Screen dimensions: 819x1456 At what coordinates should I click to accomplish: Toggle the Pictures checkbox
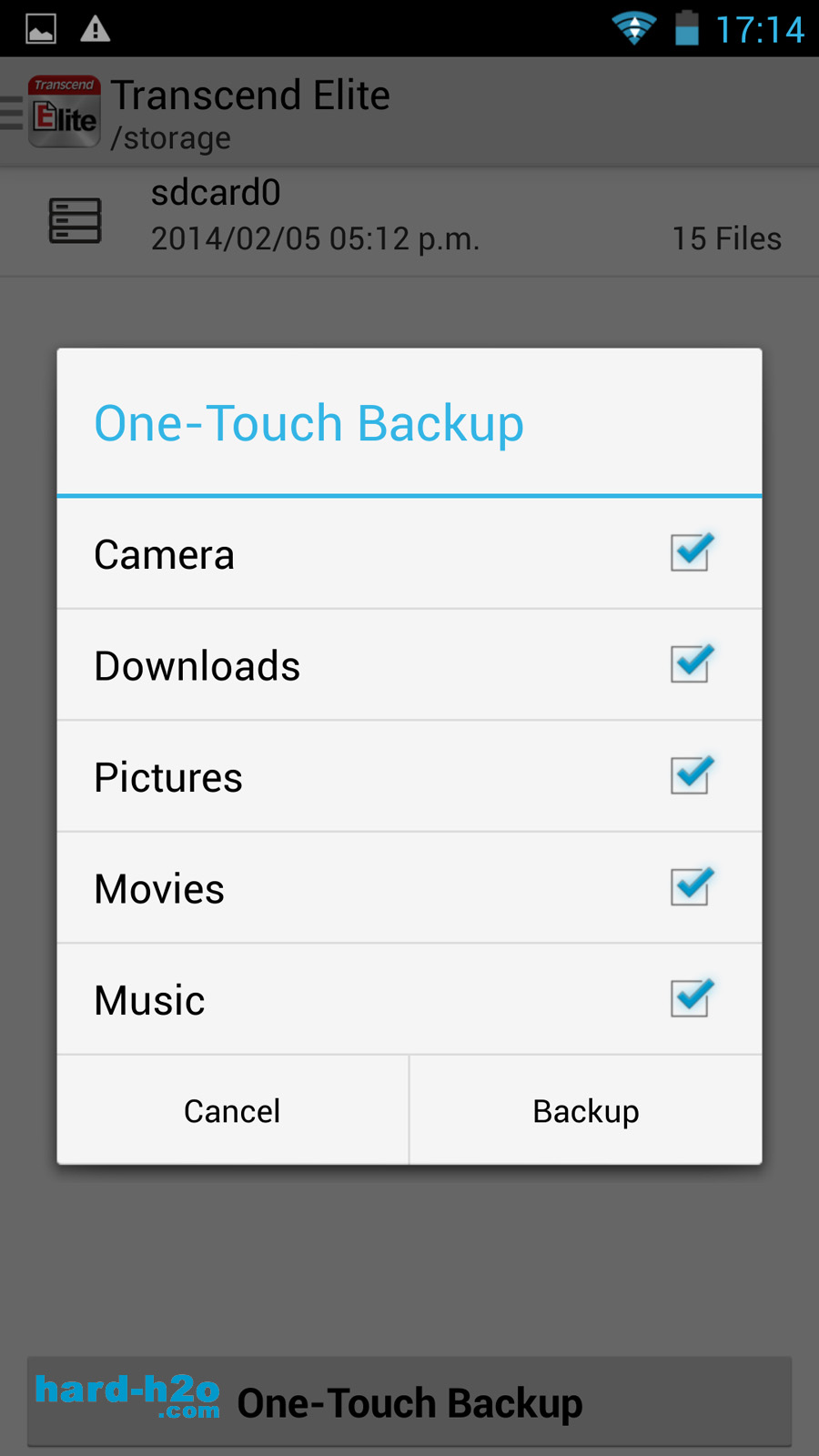click(x=692, y=775)
